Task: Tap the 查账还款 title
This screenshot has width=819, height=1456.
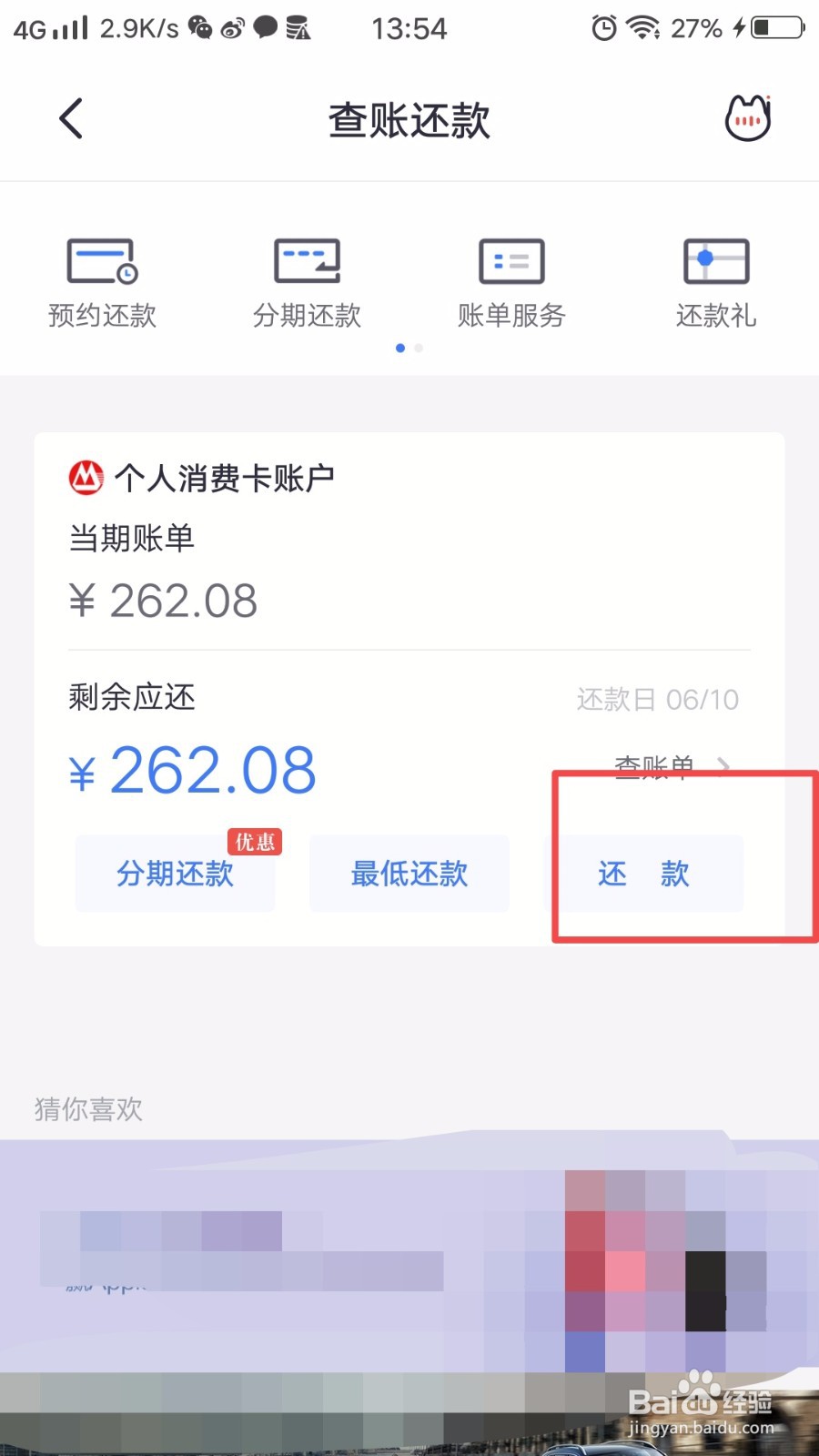Action: point(409,119)
